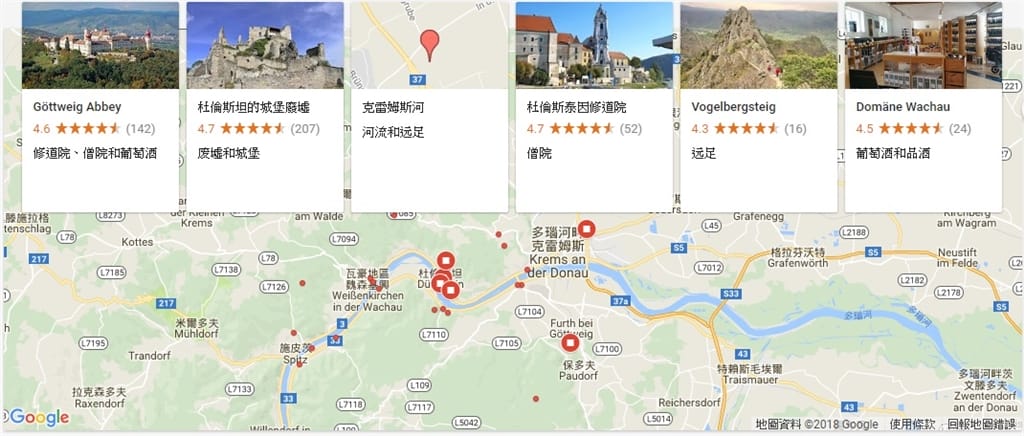The width and height of the screenshot is (1024, 436).
Task: Open the 克雷姆斯河 place card
Action: click(429, 105)
